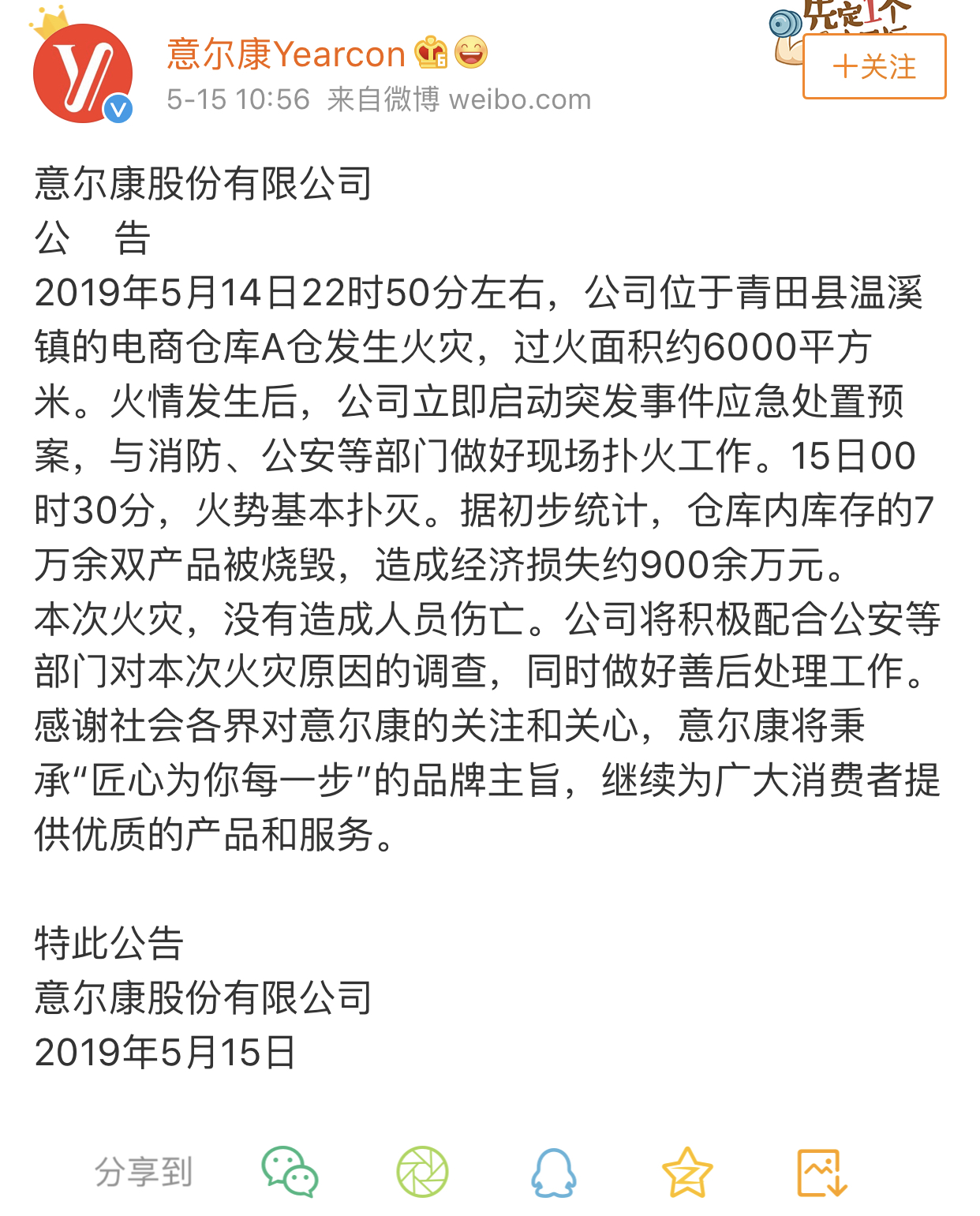The width and height of the screenshot is (980, 1216).
Task: Share the post to WeChat
Action: pos(290,1172)
